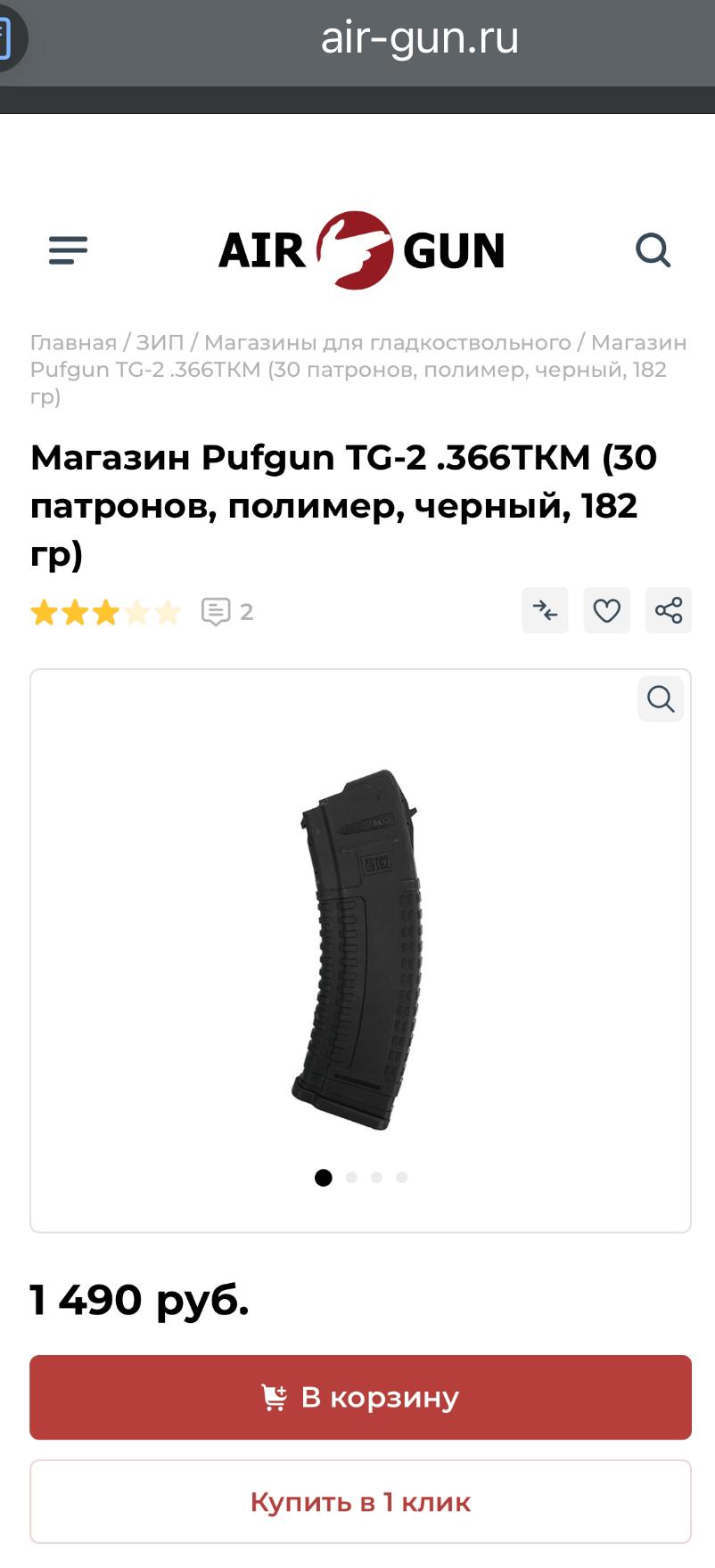The height and width of the screenshot is (1568, 715).
Task: Open the ЗИП breadcrumb category
Action: pyautogui.click(x=160, y=343)
